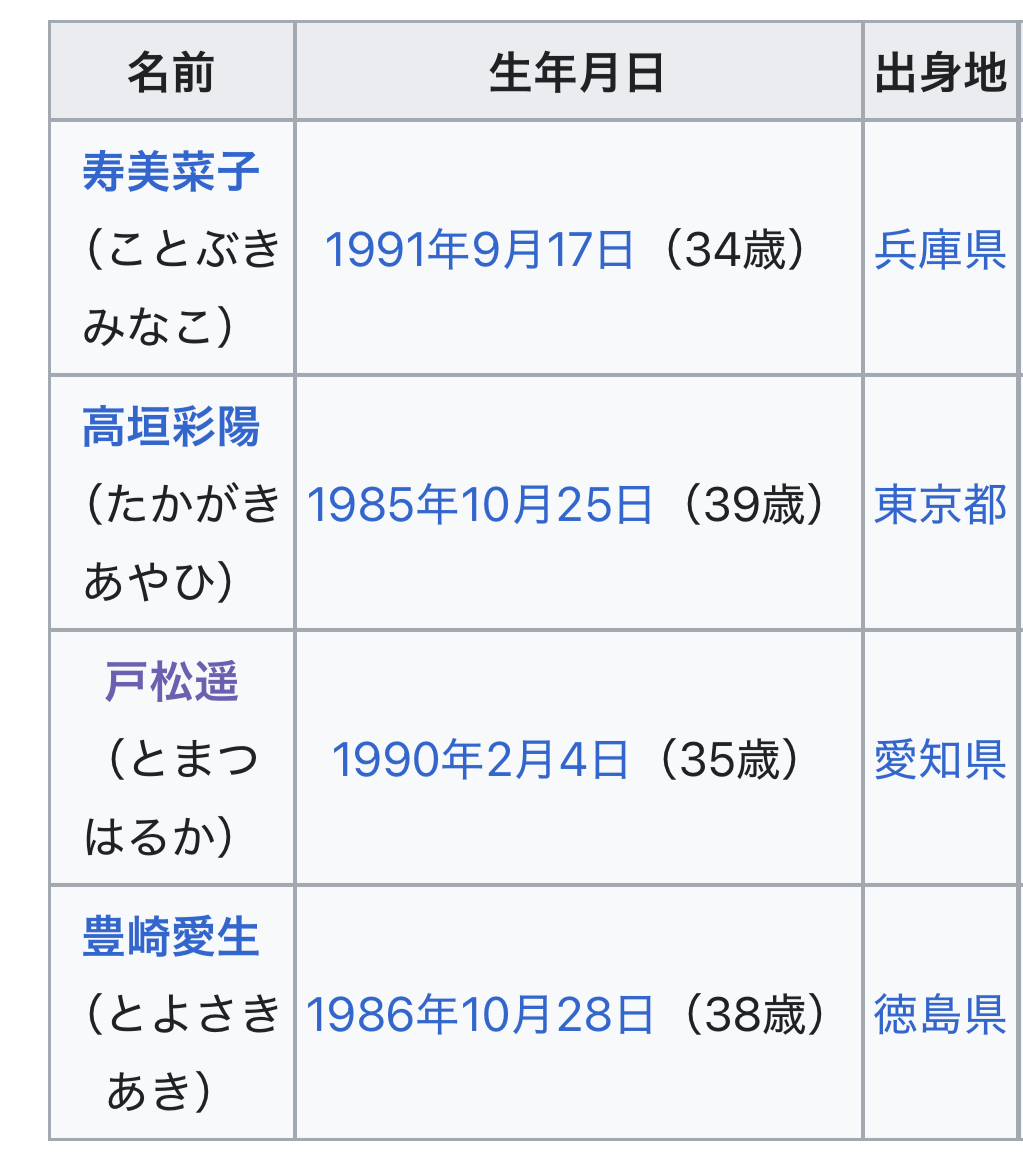
Task: Go to the 東京都 page
Action: tap(940, 505)
